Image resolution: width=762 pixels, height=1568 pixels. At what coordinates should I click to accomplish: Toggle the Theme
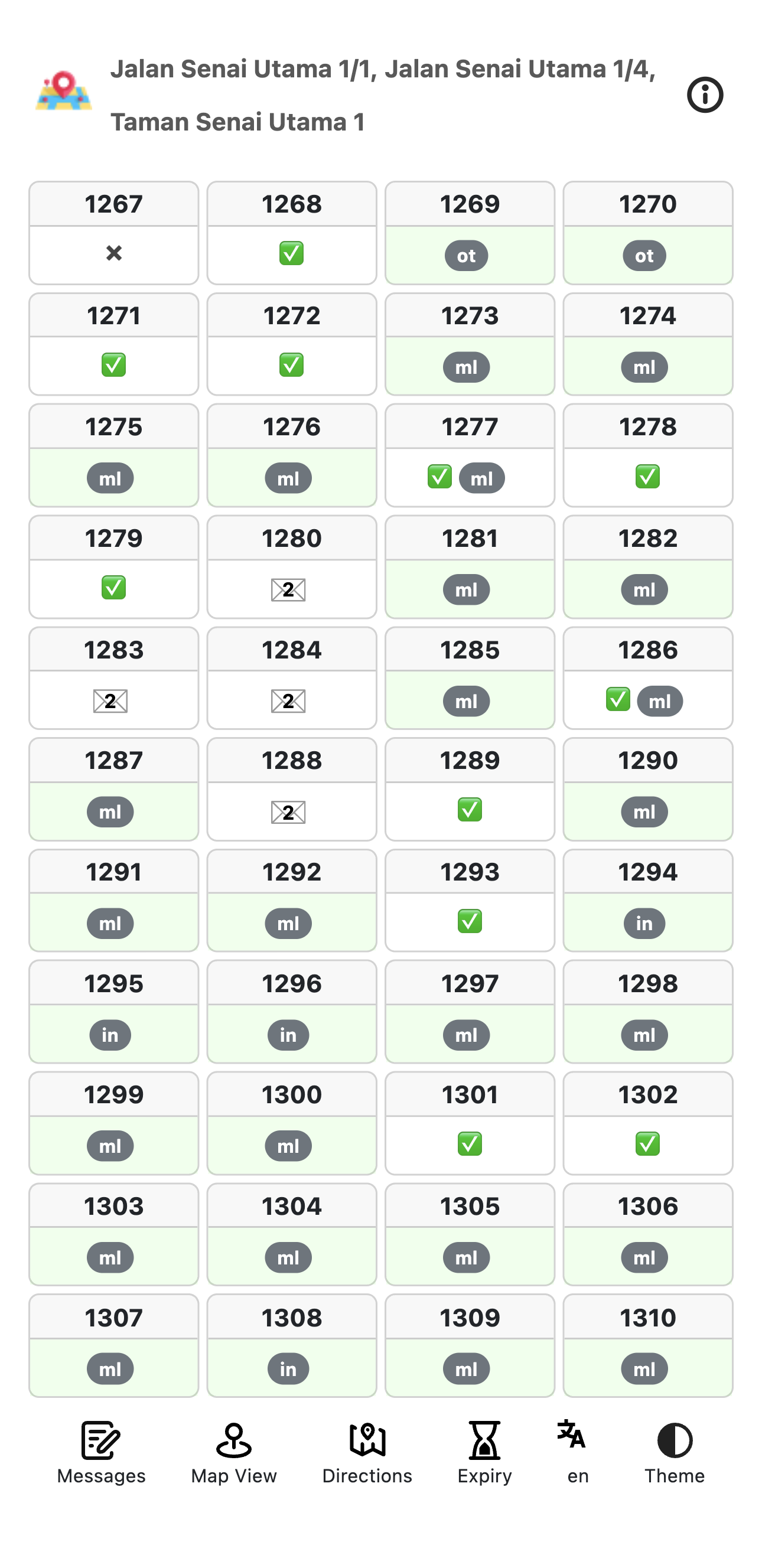(x=674, y=1452)
